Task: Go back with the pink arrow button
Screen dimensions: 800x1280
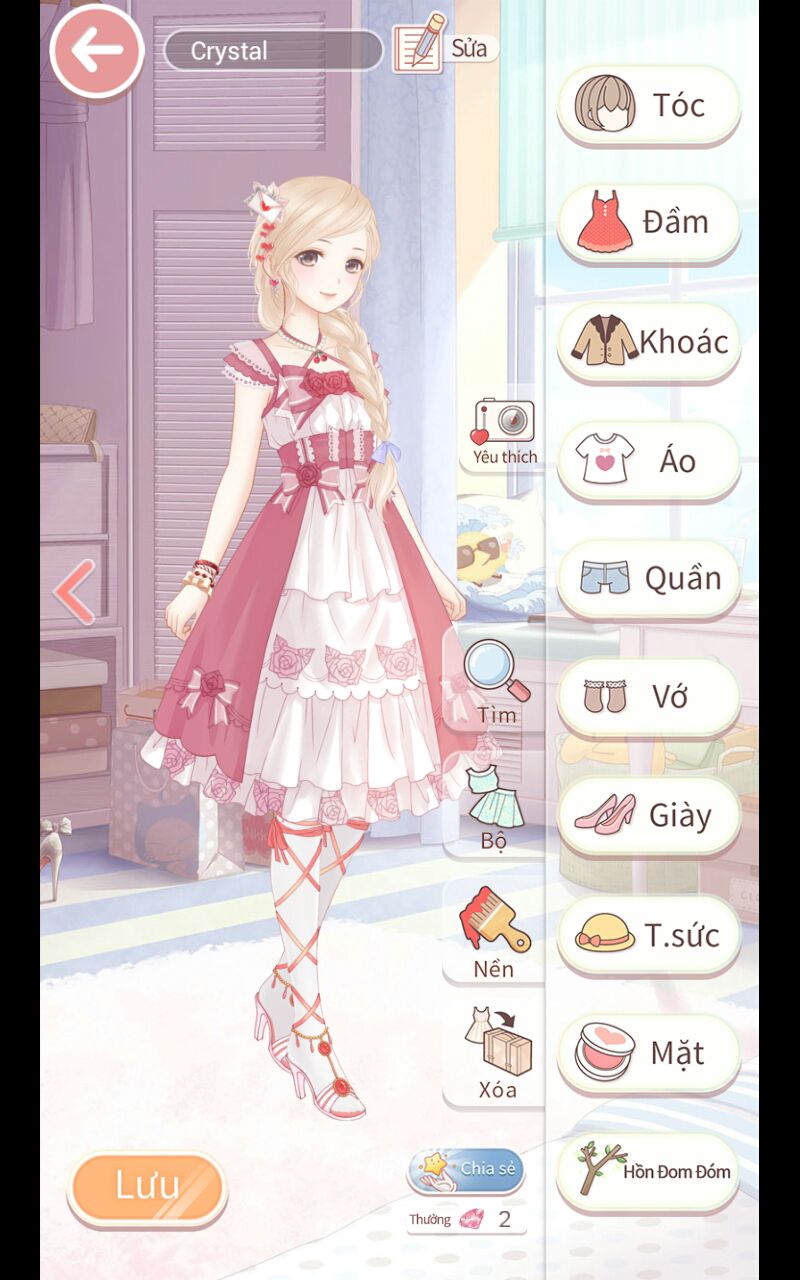Action: click(97, 51)
